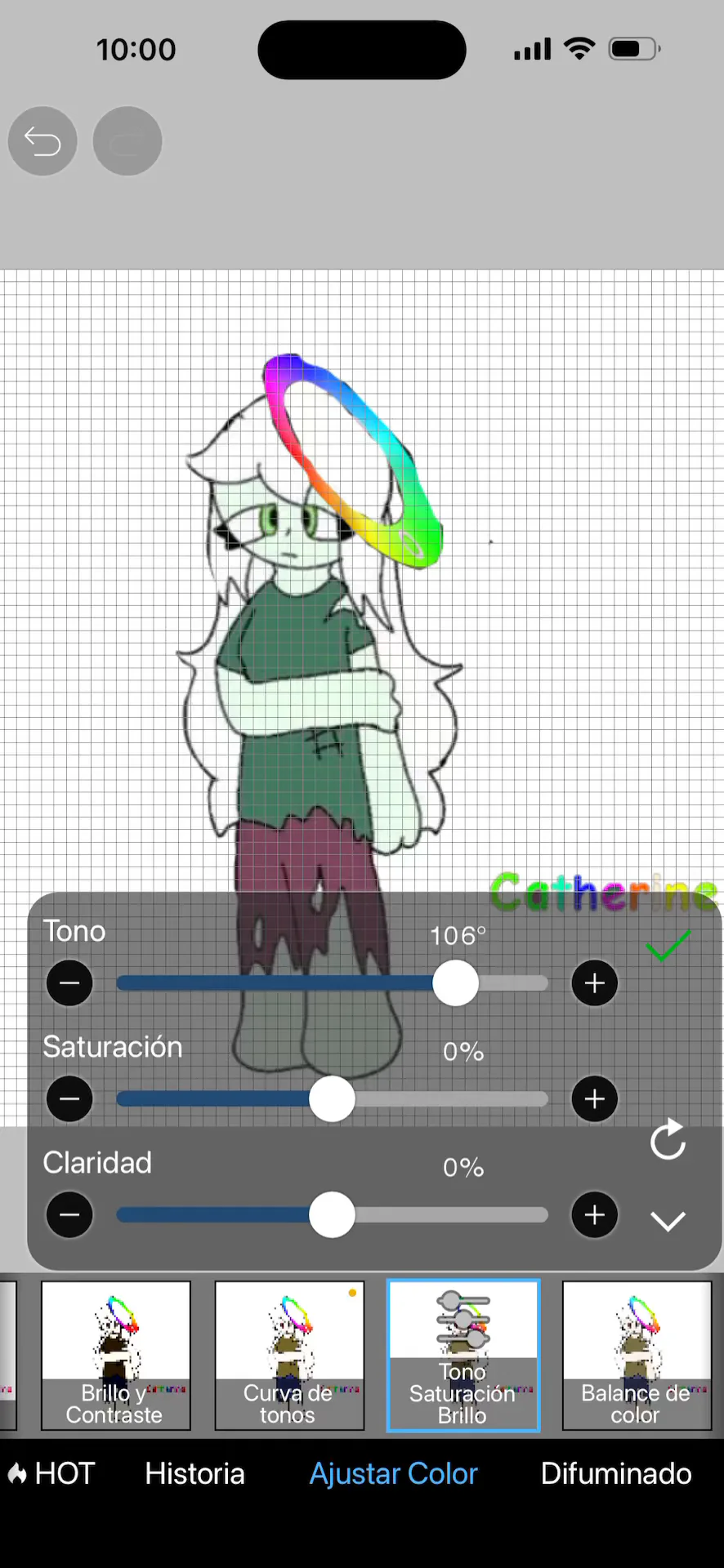Screen dimensions: 724x1568
Task: Lower the Saturación value with minus
Action: point(69,1099)
